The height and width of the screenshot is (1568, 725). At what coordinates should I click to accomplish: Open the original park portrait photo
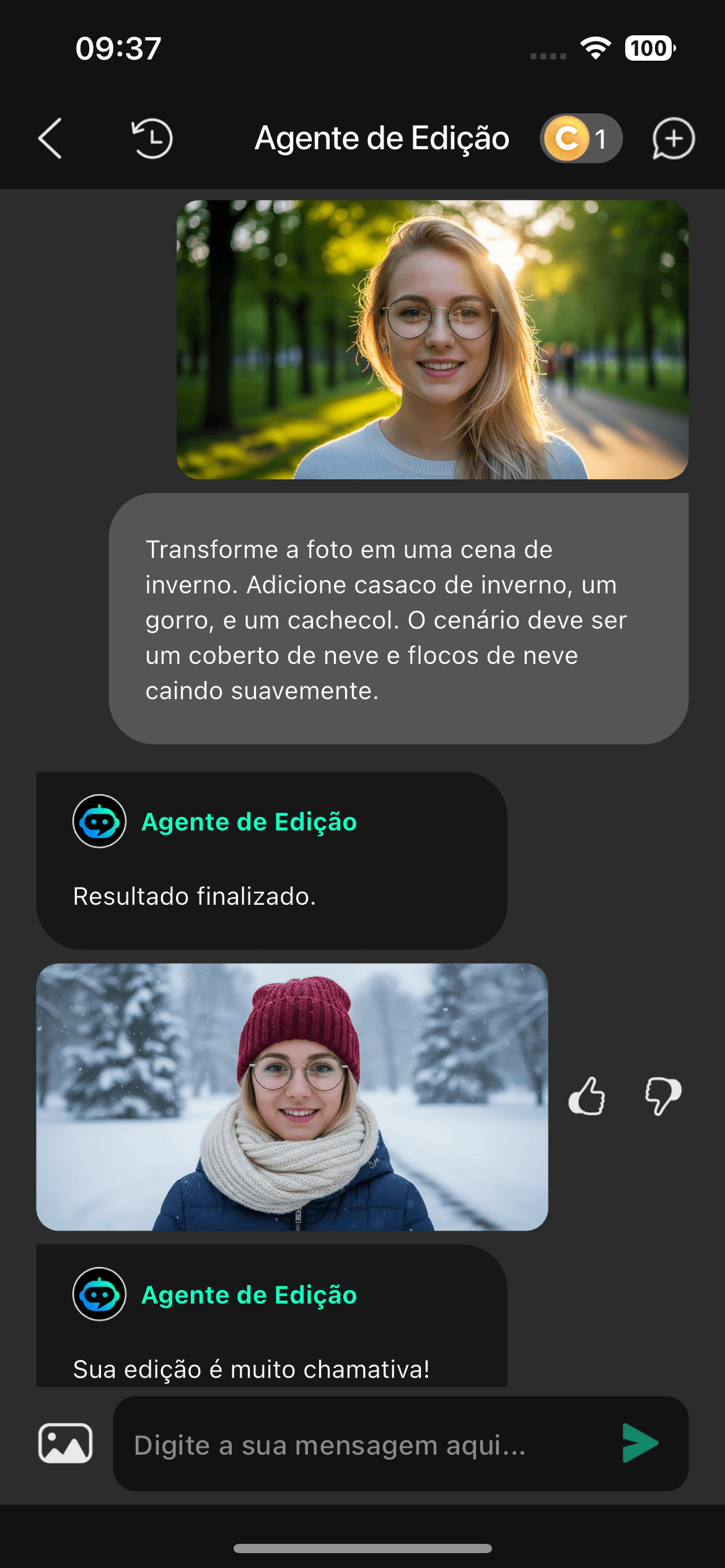[433, 339]
